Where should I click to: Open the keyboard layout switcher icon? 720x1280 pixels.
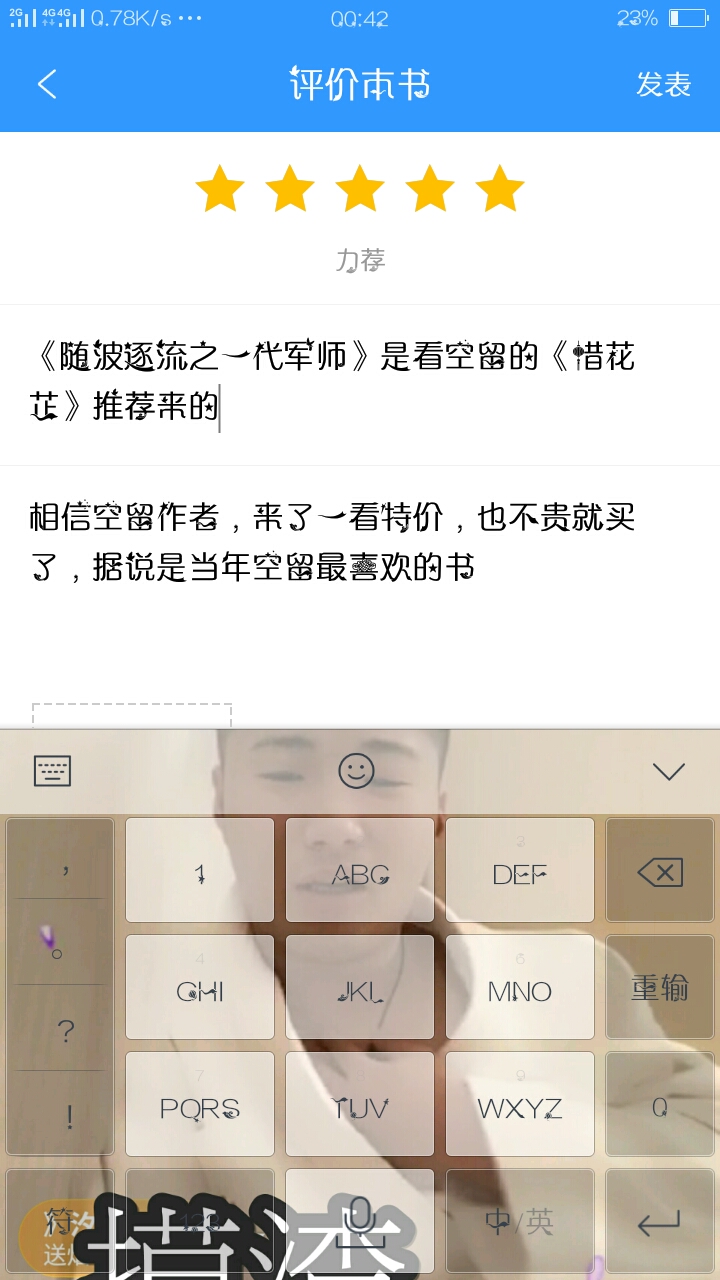point(53,771)
